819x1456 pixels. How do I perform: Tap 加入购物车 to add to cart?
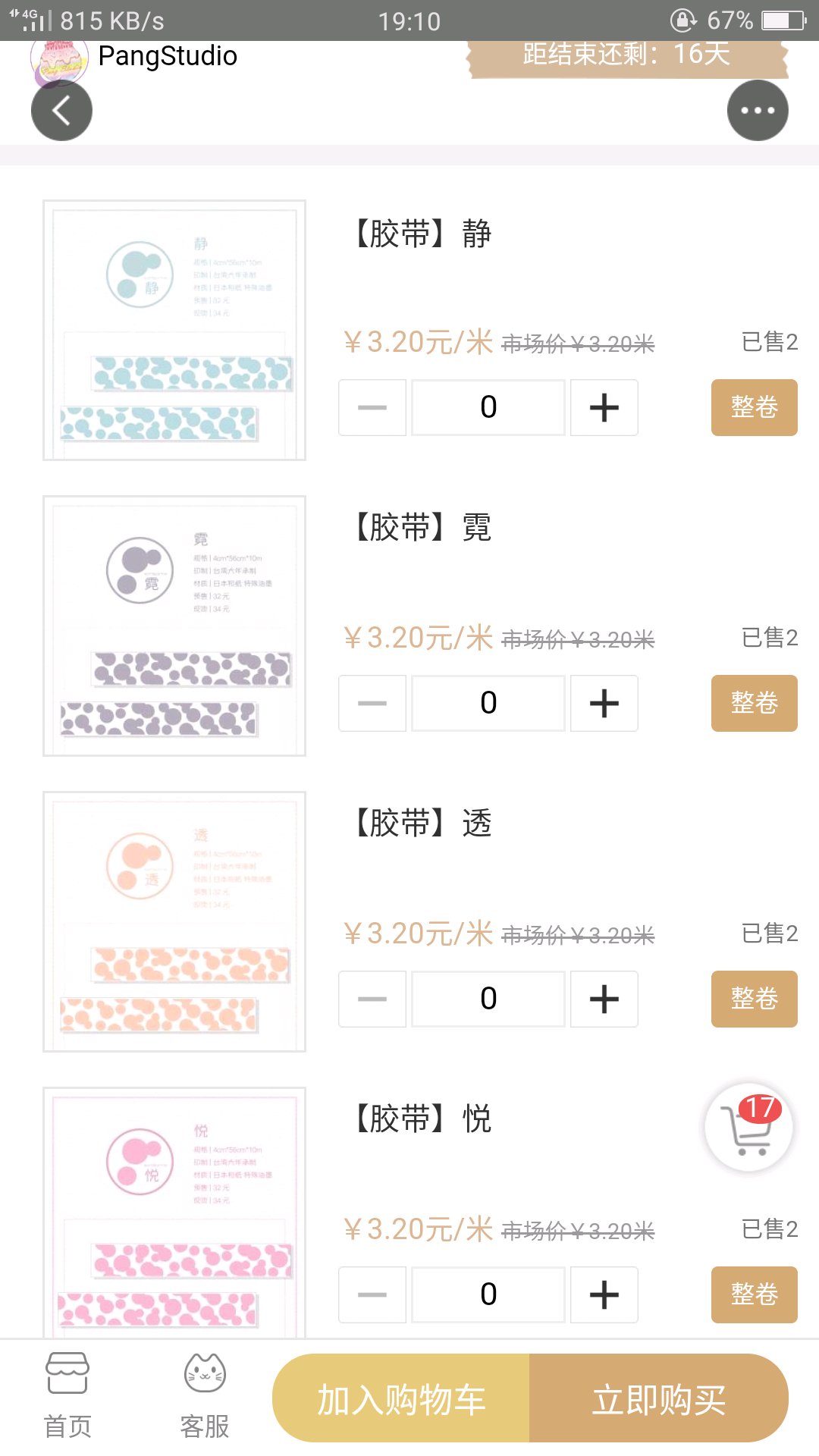(x=401, y=1399)
